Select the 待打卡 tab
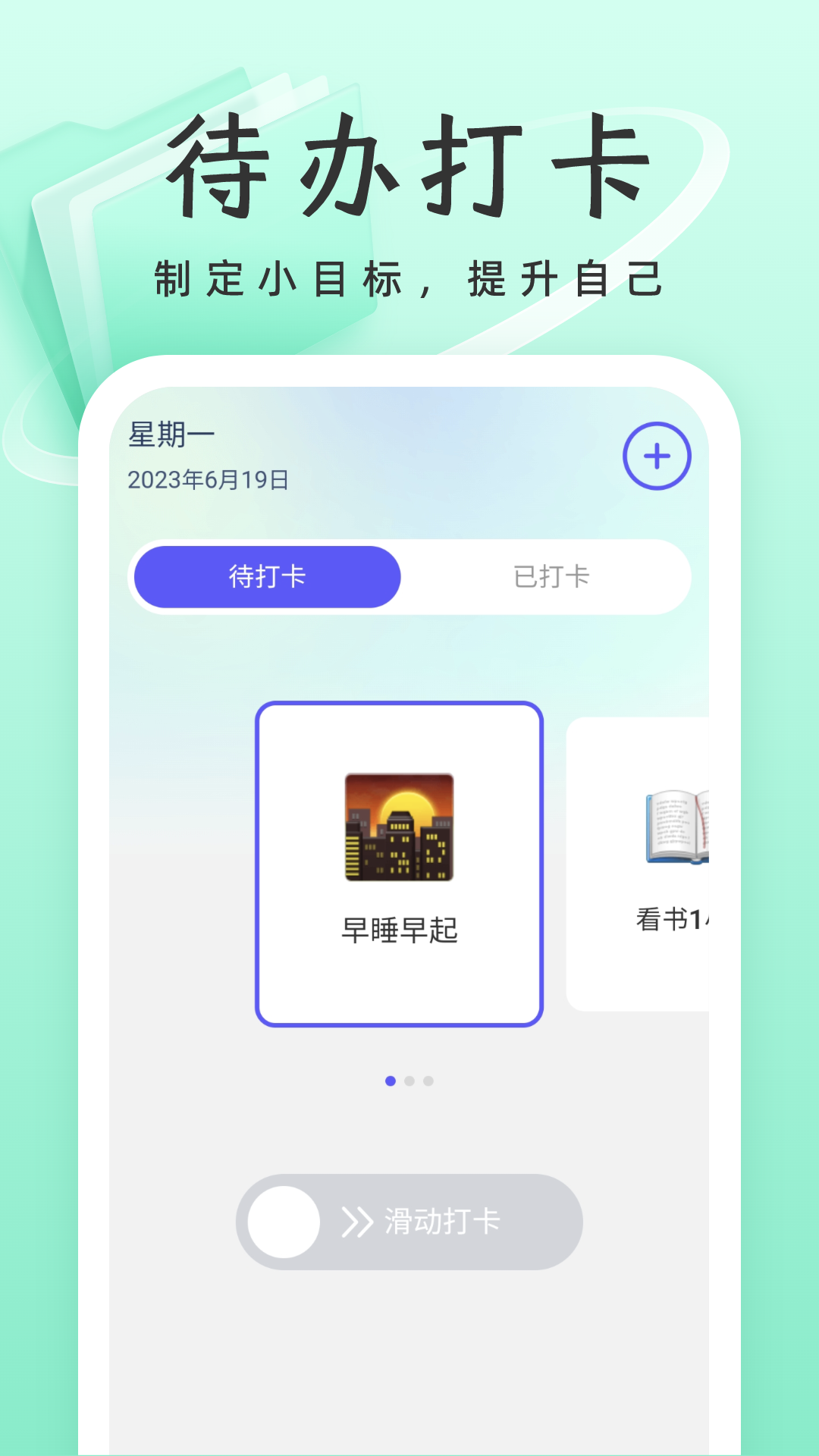 (267, 576)
